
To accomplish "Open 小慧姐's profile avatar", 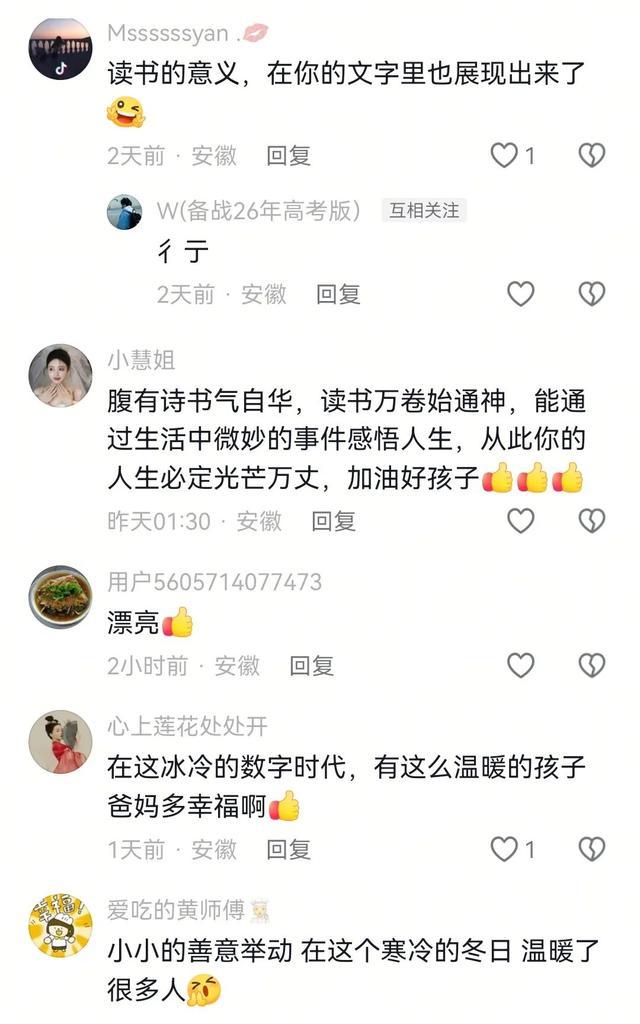I will [60, 376].
